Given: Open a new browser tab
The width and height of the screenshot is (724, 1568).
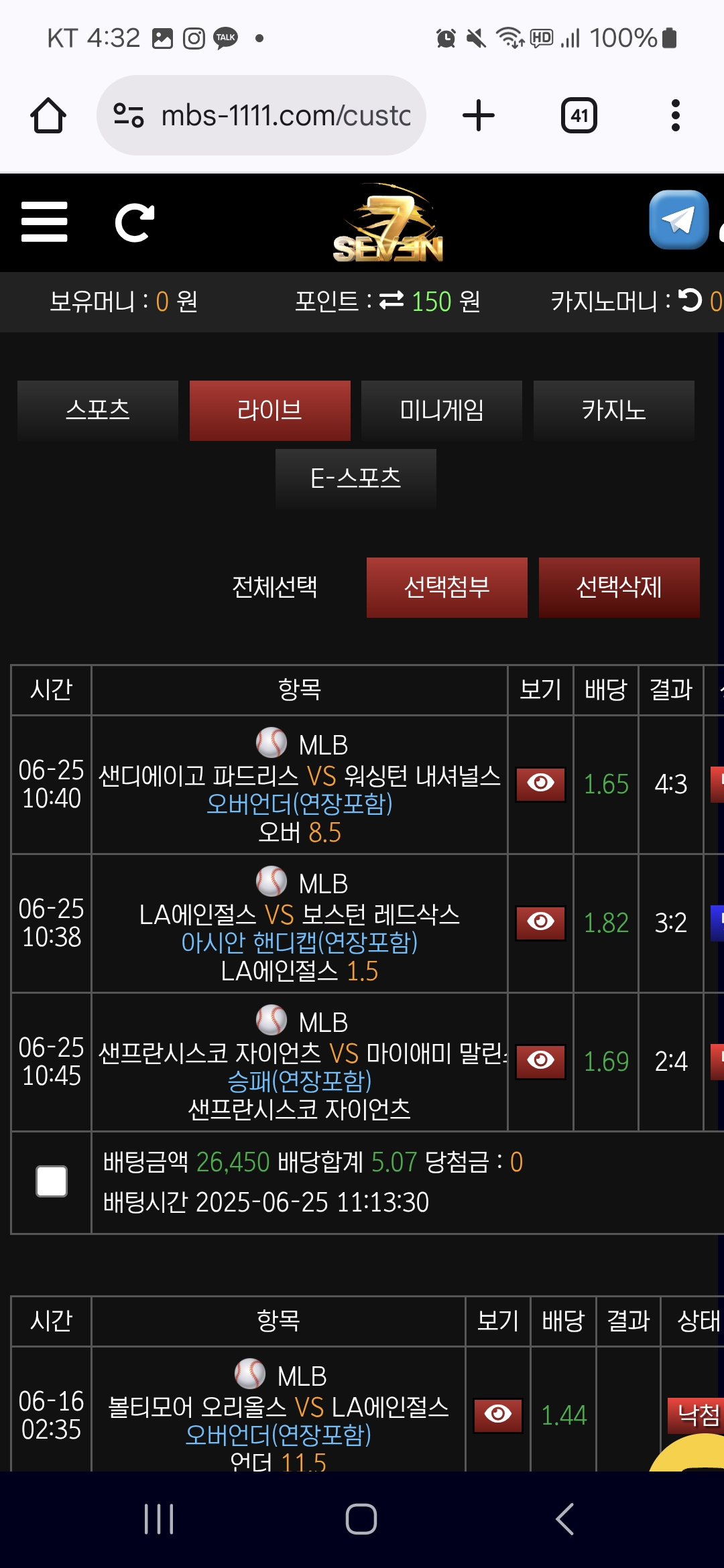Looking at the screenshot, I should pos(479,115).
